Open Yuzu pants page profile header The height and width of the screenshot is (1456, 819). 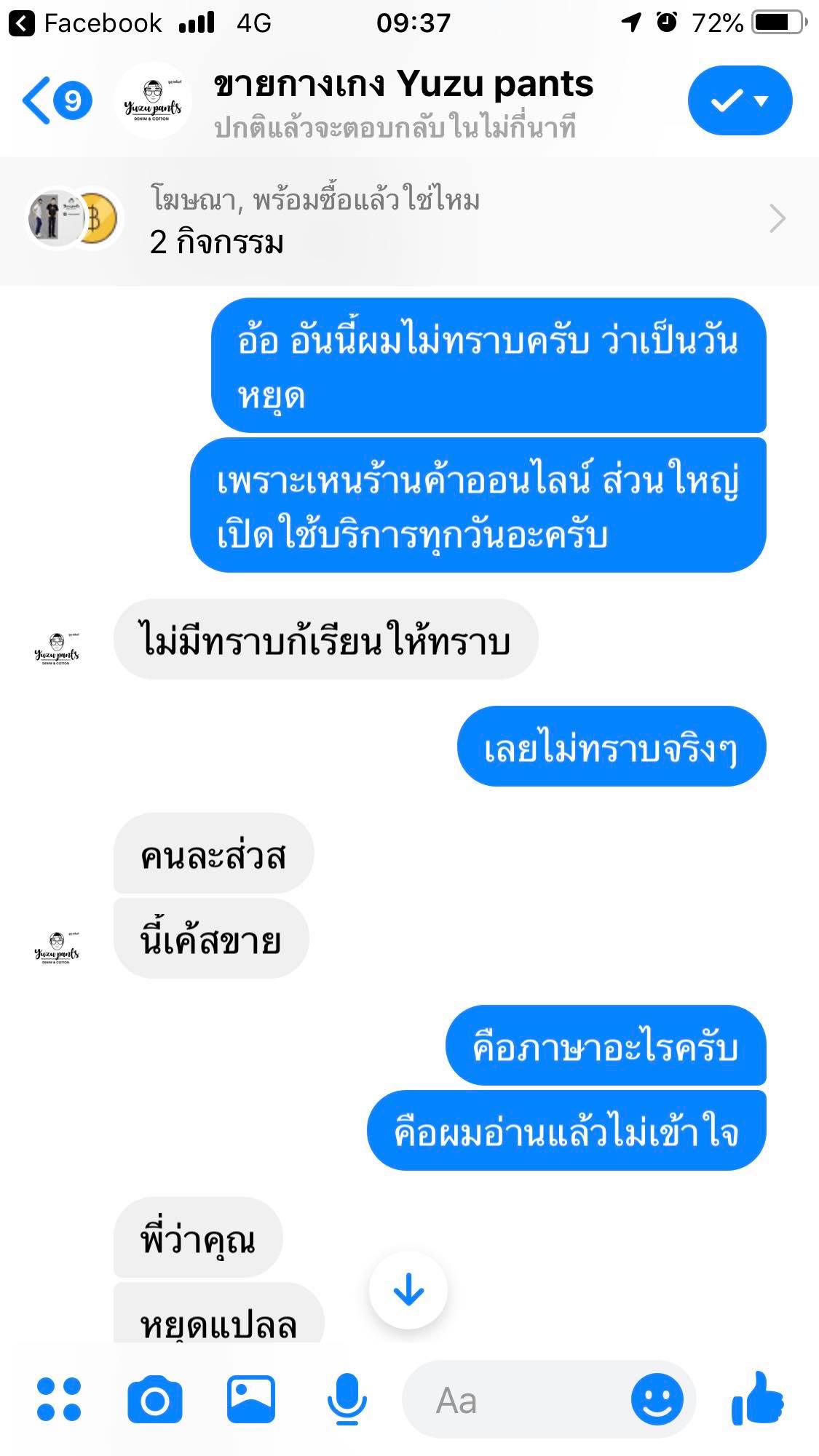(403, 100)
